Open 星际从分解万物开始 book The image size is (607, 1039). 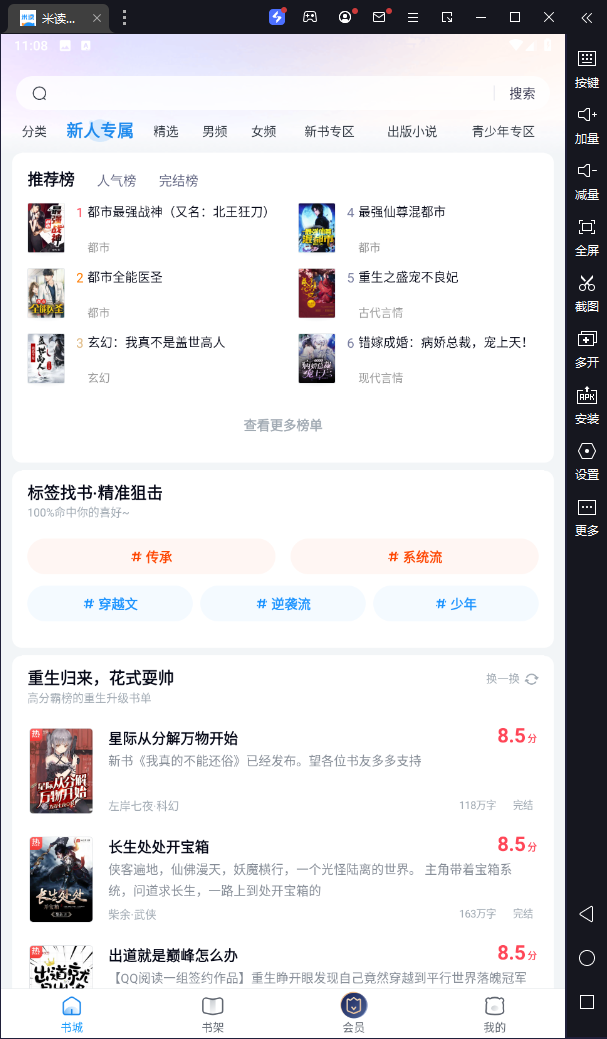pos(173,738)
